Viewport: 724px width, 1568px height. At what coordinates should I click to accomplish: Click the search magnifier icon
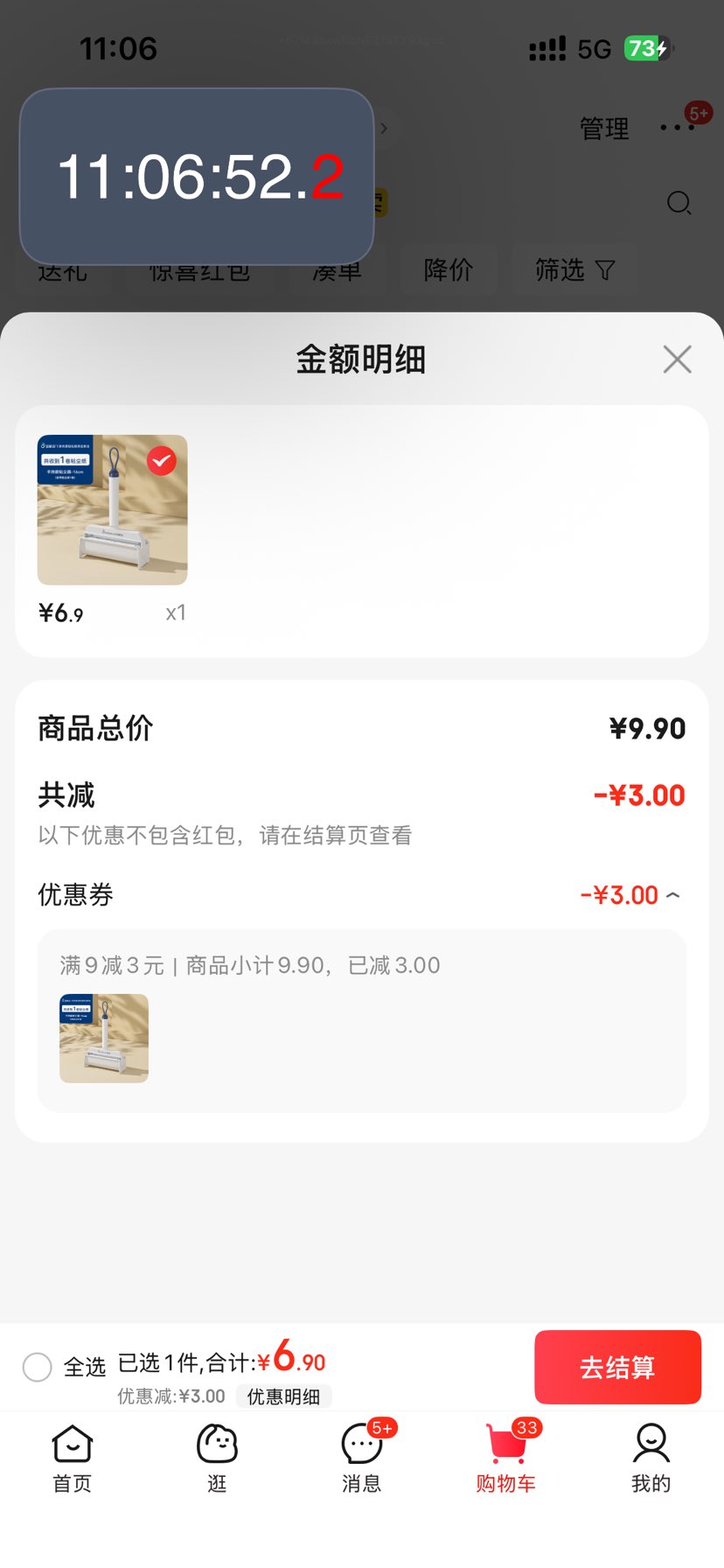(x=679, y=203)
